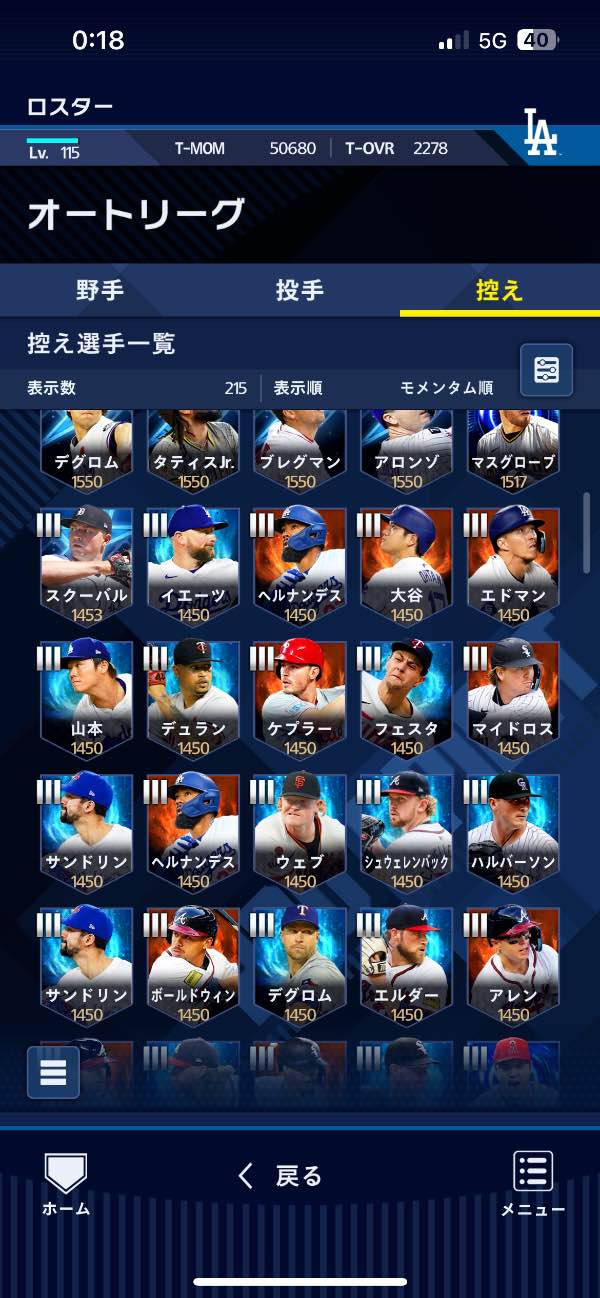Open the floating list menu button
This screenshot has height=1298, width=600.
[x=53, y=1072]
